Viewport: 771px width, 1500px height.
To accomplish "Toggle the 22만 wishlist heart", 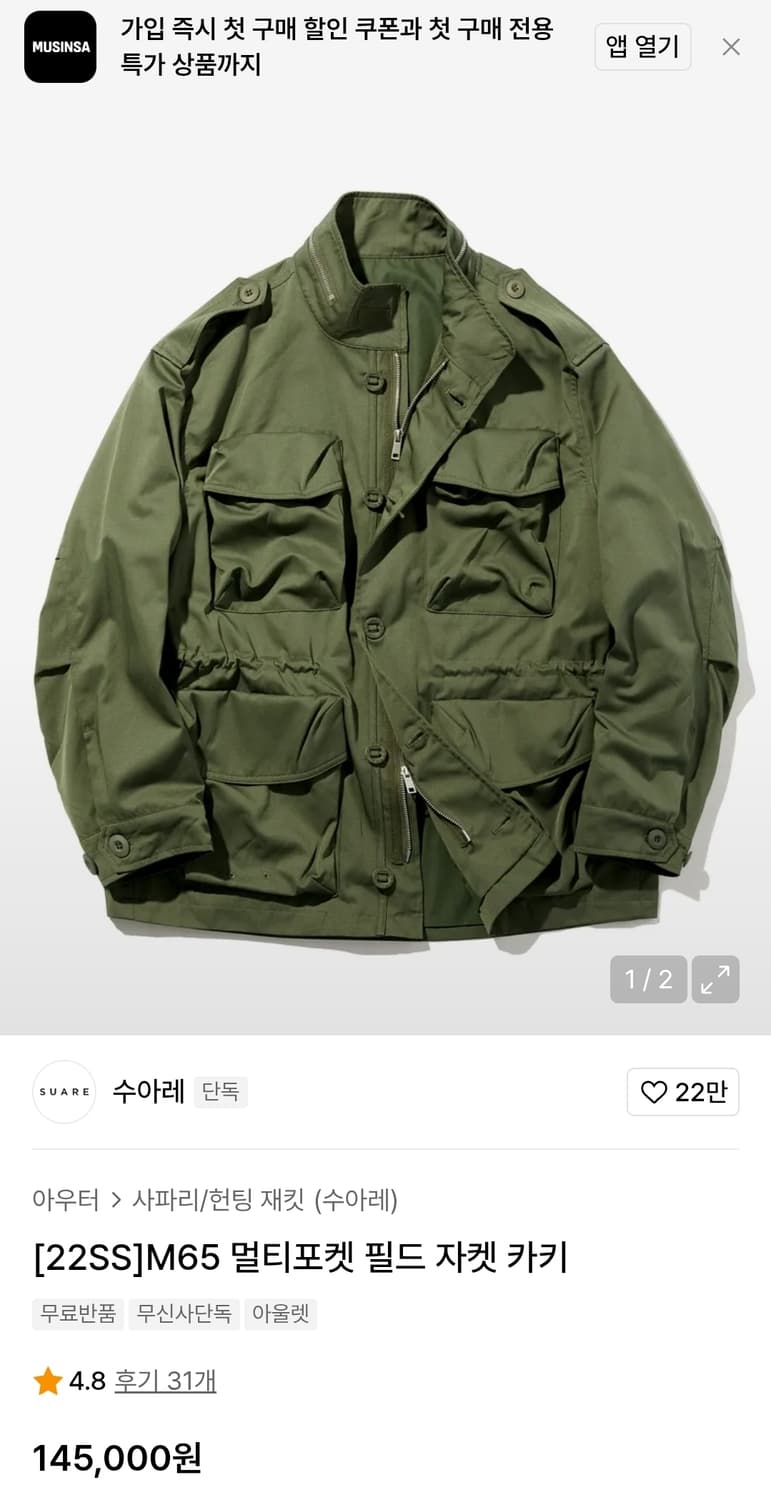I will click(x=683, y=1092).
